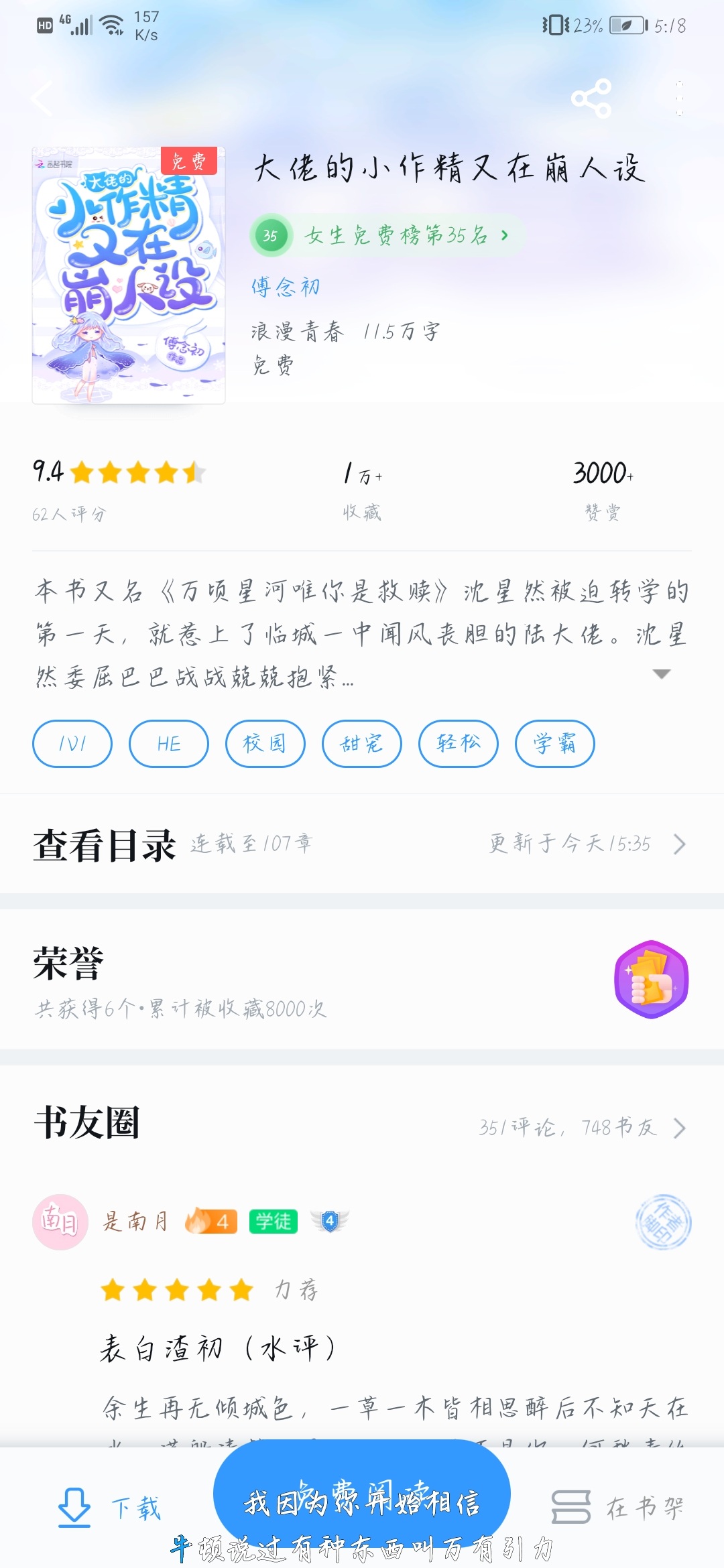Screen dimensions: 724x1568
Task: Tap the blue free reading button
Action: [362, 1494]
